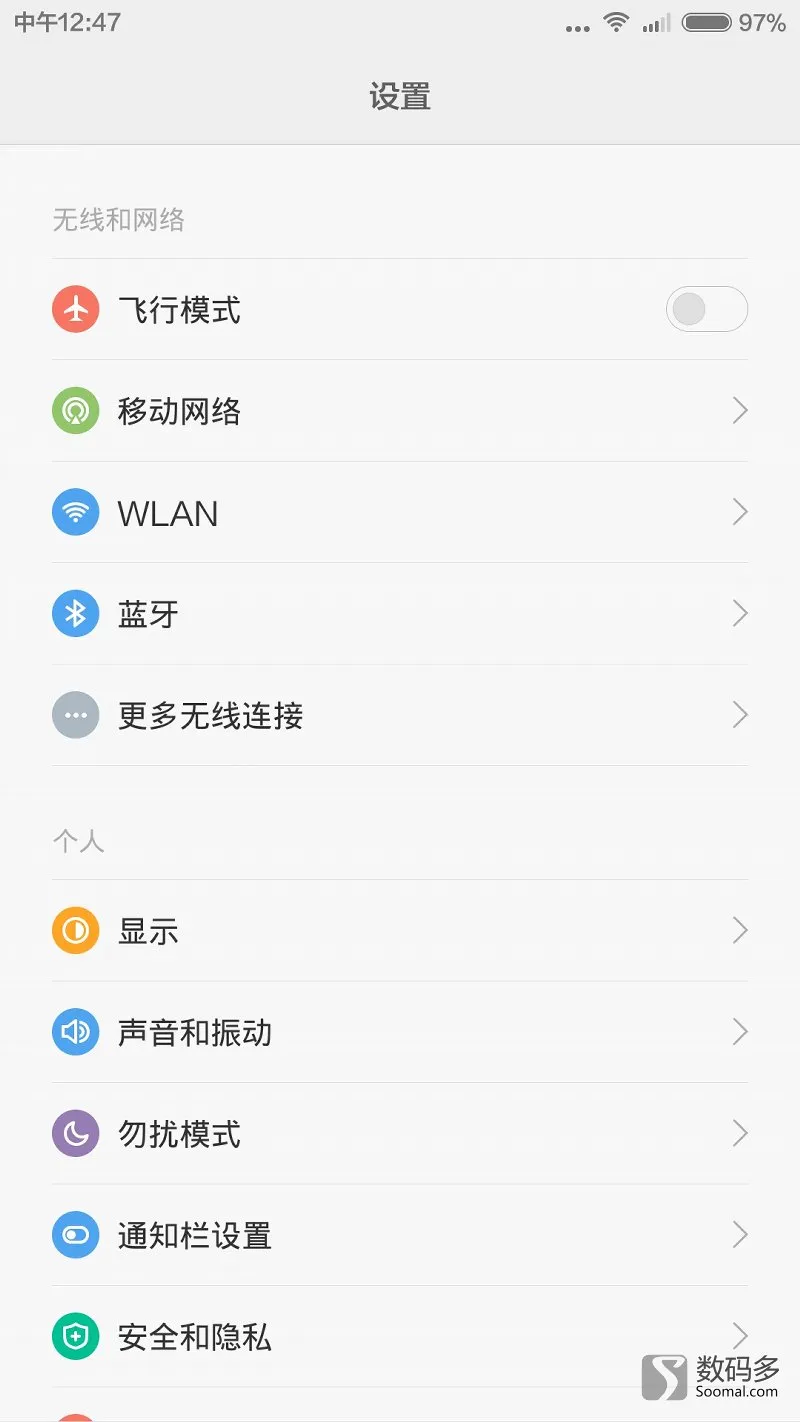
Task: Open 蓝牙 Bluetooth settings
Action: click(x=400, y=613)
